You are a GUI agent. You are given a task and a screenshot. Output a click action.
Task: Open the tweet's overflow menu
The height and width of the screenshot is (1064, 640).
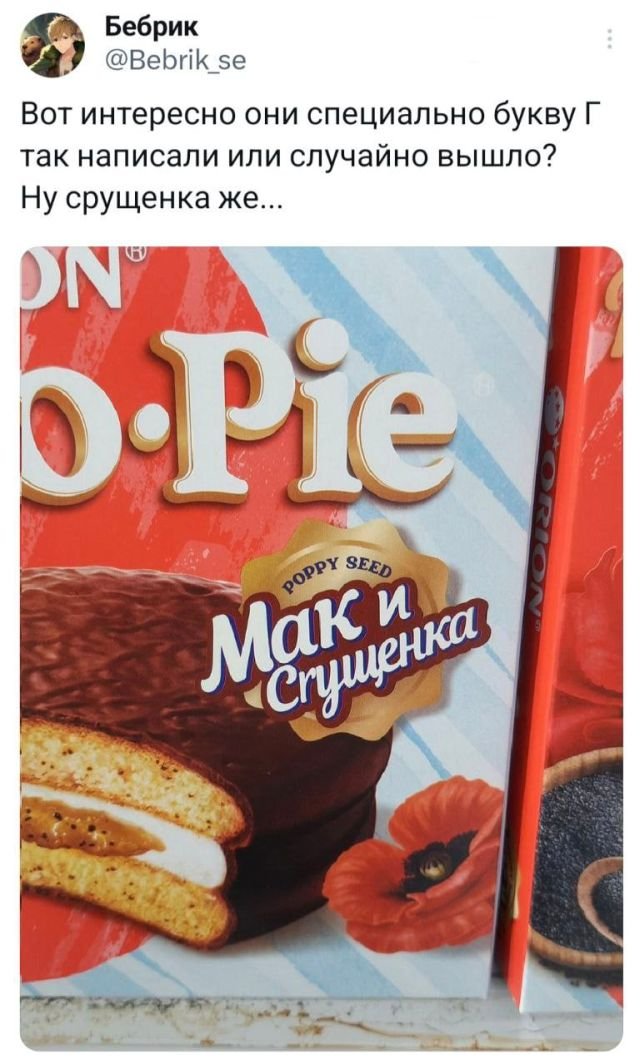pos(611,40)
